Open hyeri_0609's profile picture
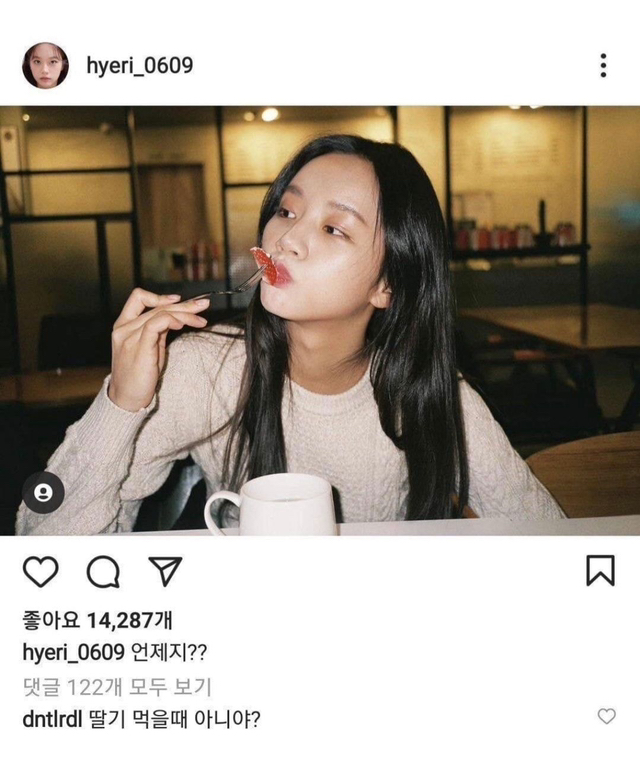This screenshot has width=640, height=769. click(x=45, y=66)
